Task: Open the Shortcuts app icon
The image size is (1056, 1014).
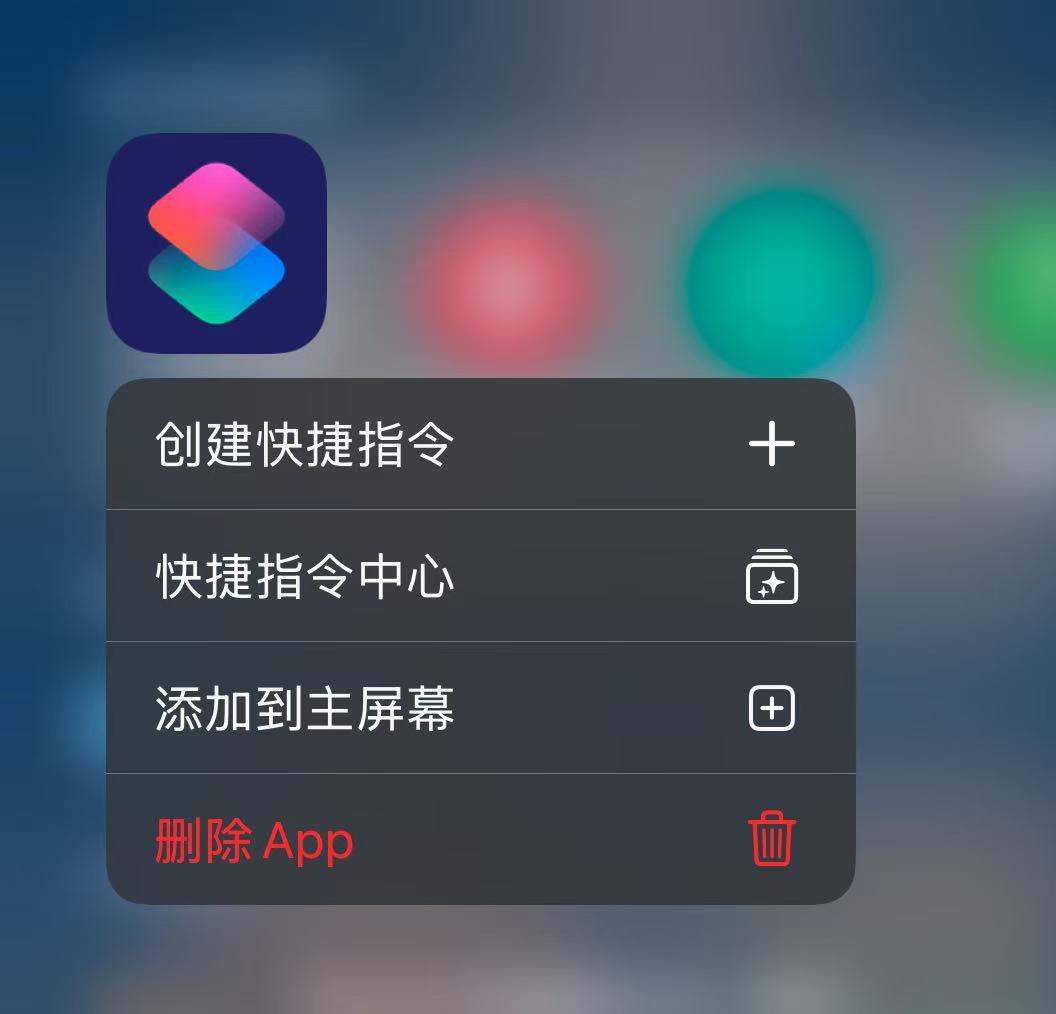Action: (x=216, y=243)
